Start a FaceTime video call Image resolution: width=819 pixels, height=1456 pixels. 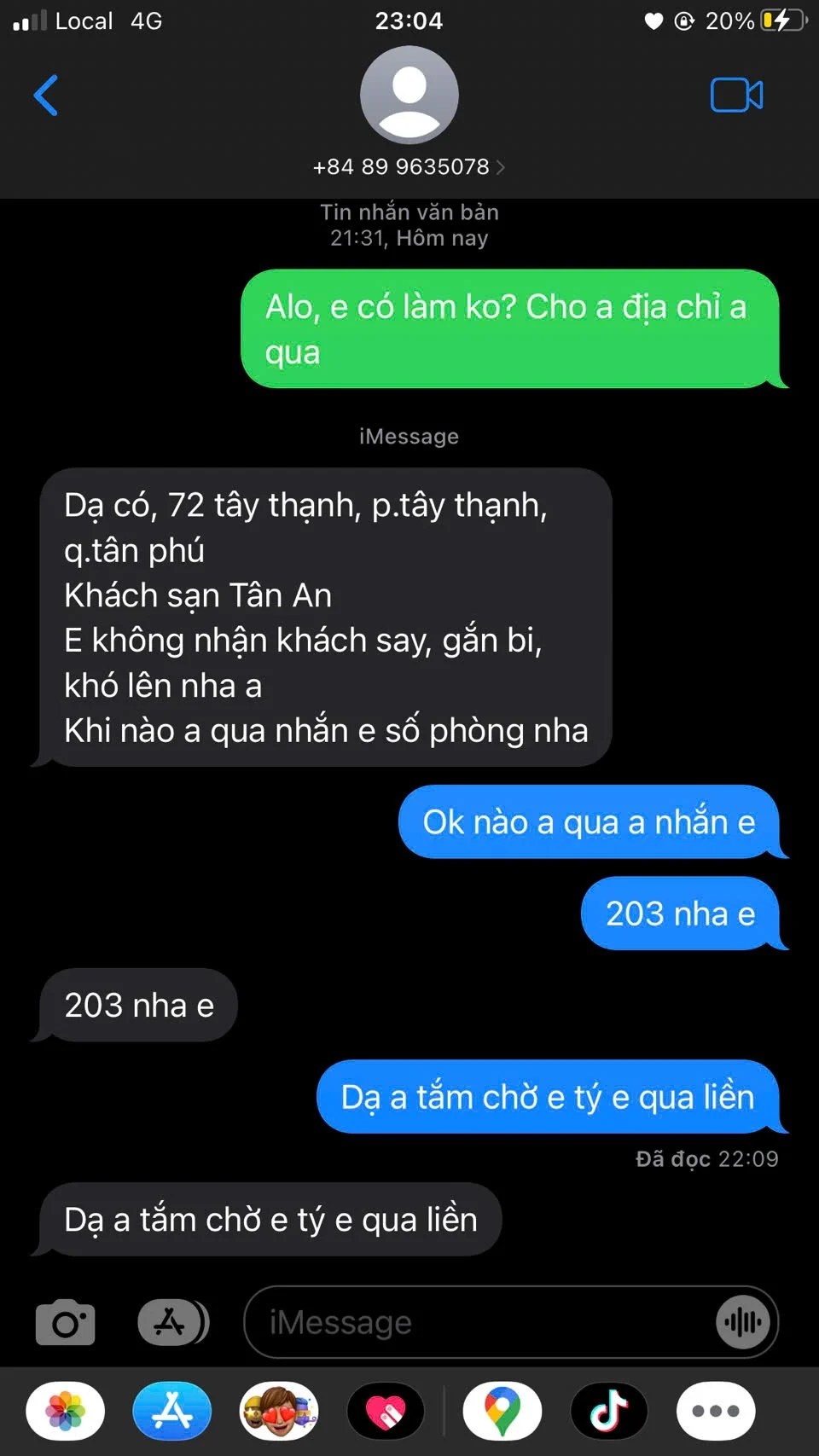(x=737, y=95)
